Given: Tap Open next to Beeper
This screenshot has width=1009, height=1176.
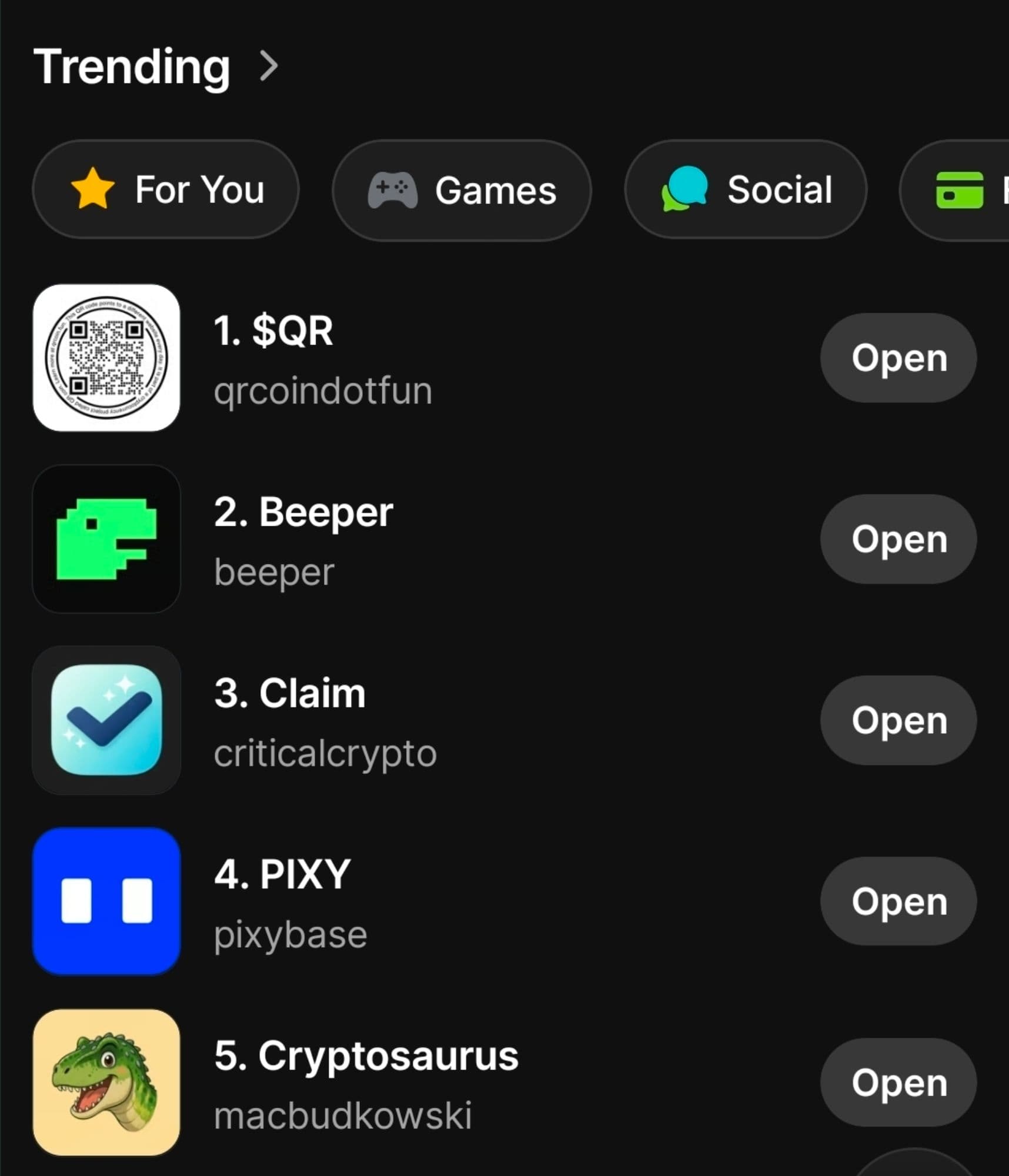Looking at the screenshot, I should [898, 539].
